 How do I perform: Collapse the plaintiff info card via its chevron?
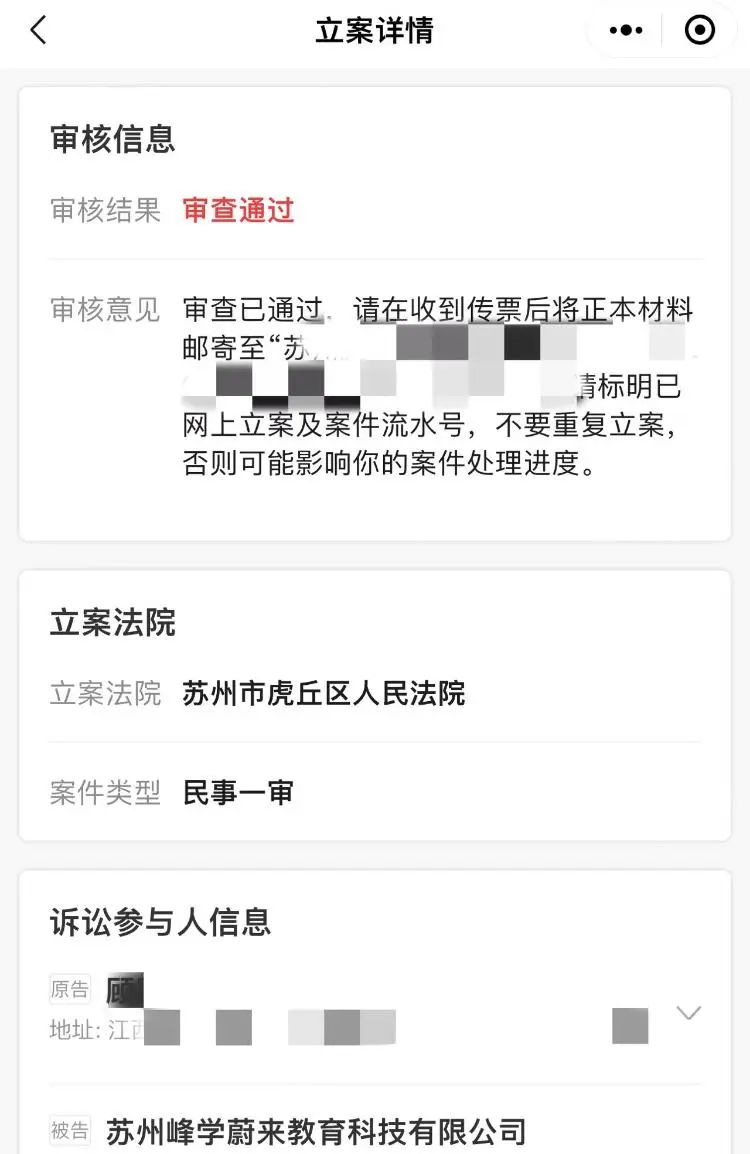click(x=688, y=1012)
